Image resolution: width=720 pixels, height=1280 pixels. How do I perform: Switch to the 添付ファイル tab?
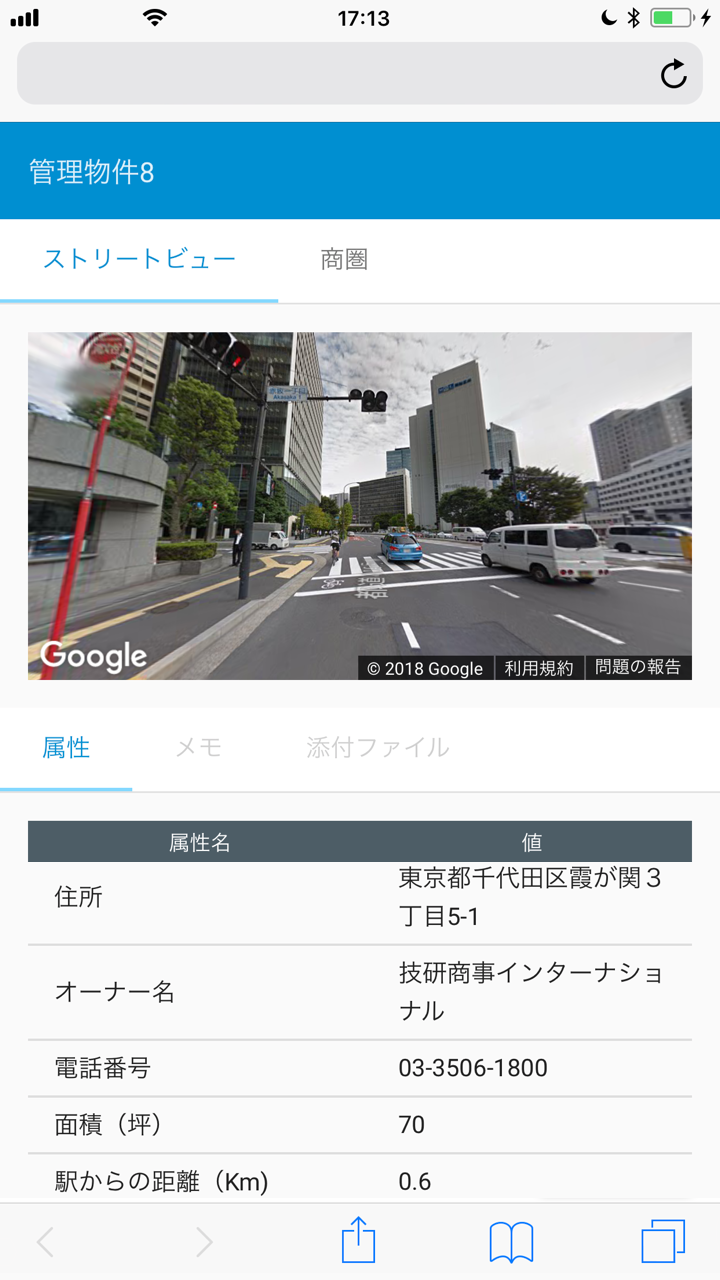(x=378, y=747)
